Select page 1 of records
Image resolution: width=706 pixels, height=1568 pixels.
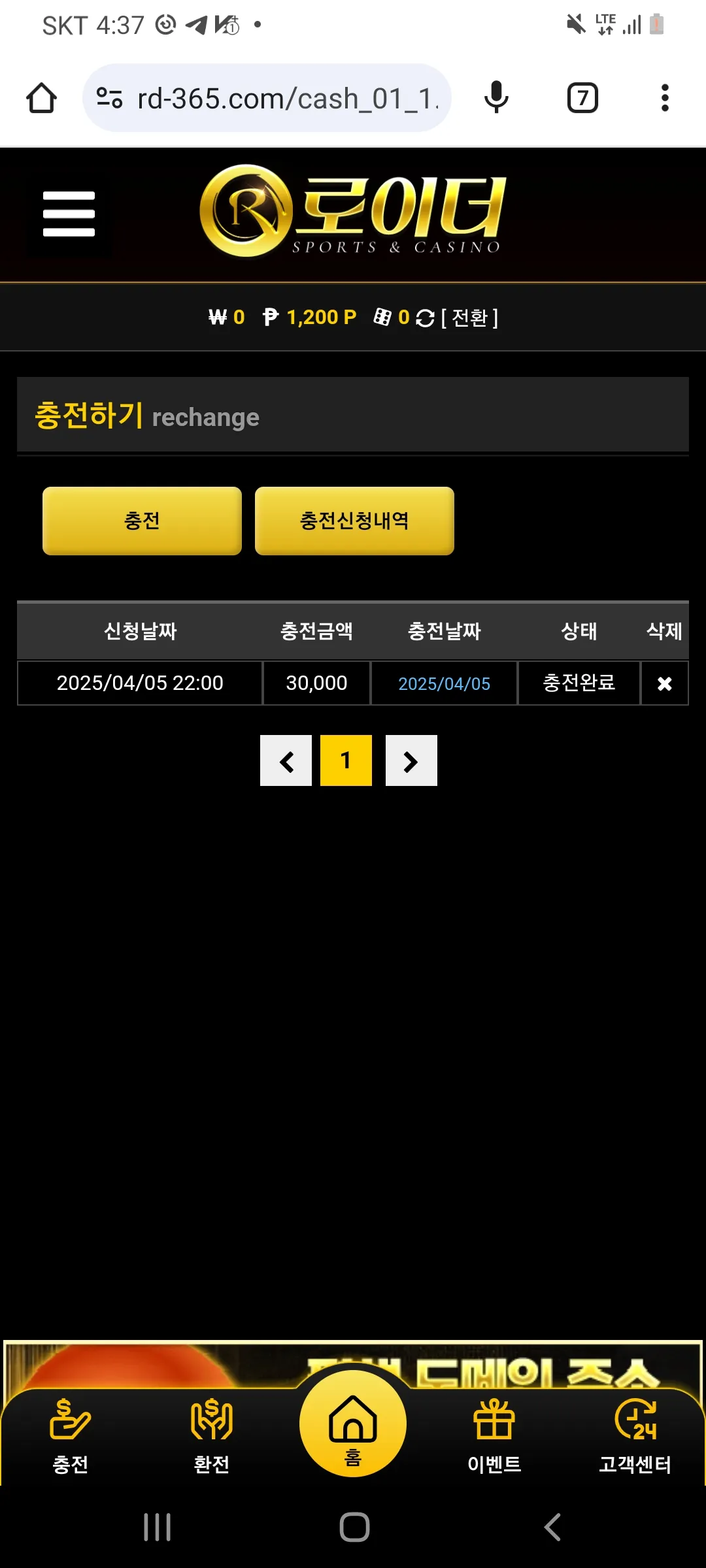pos(346,760)
